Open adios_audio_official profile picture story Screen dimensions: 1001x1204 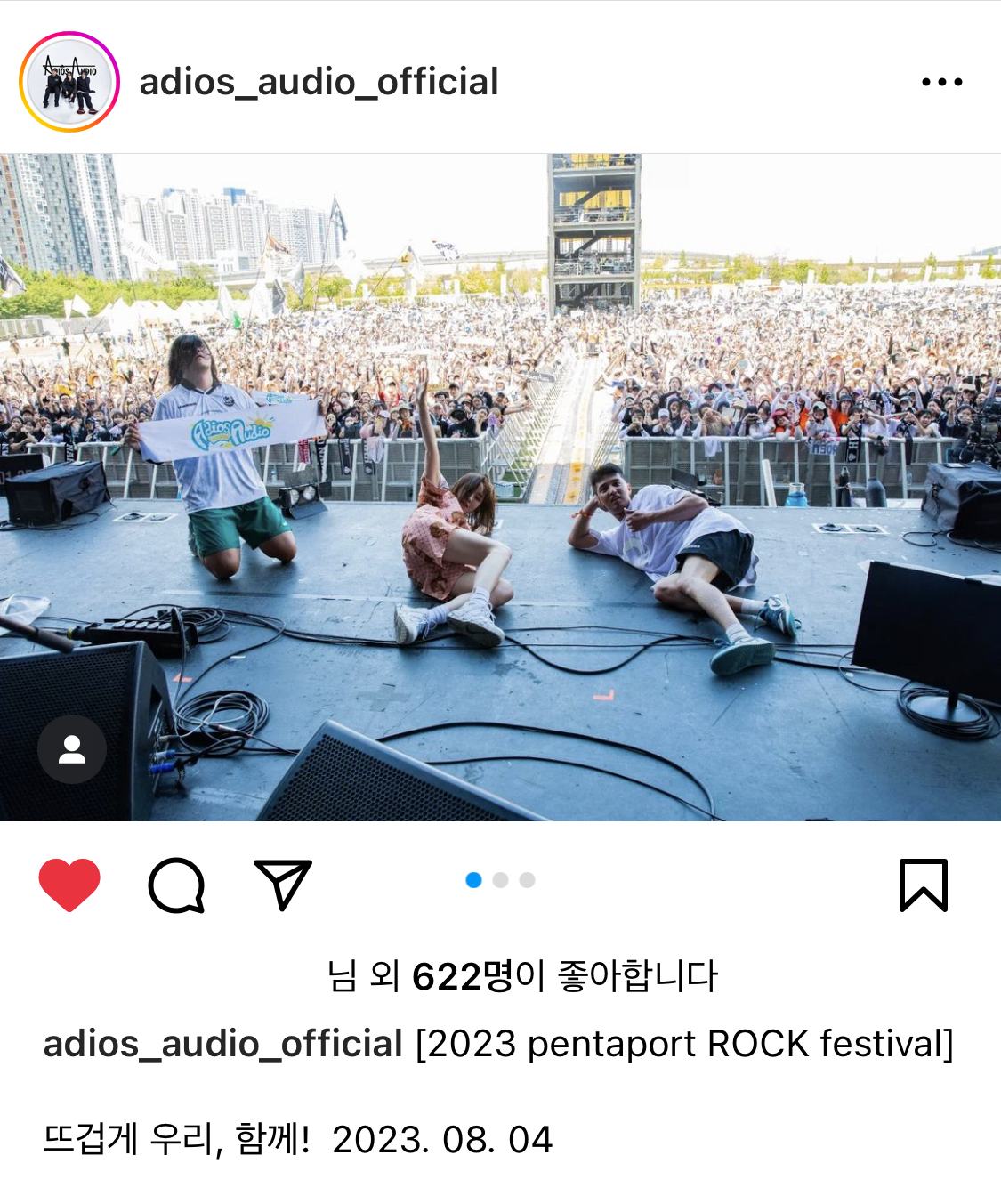coord(69,82)
